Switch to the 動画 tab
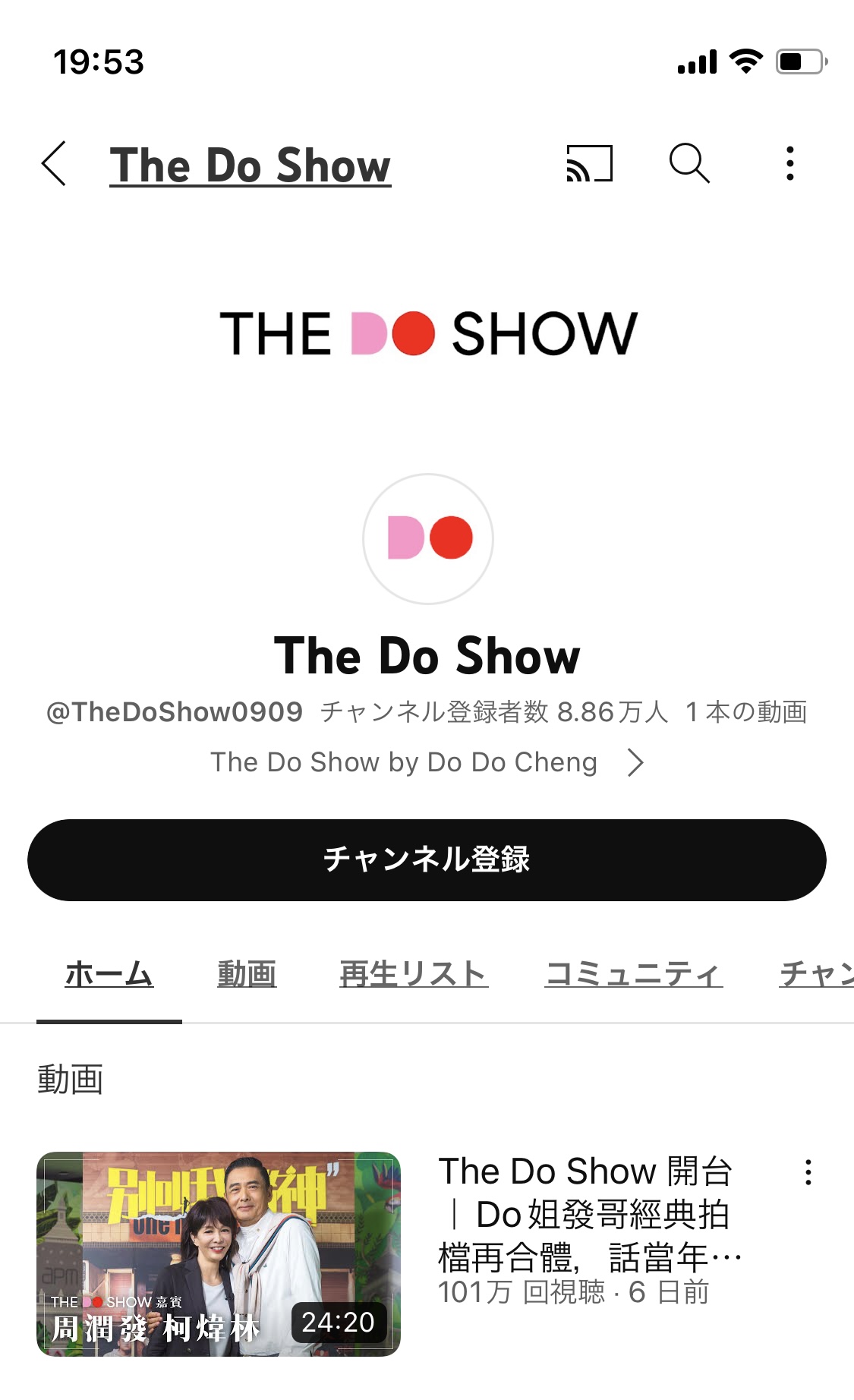The height and width of the screenshot is (1400, 854). pos(247,974)
